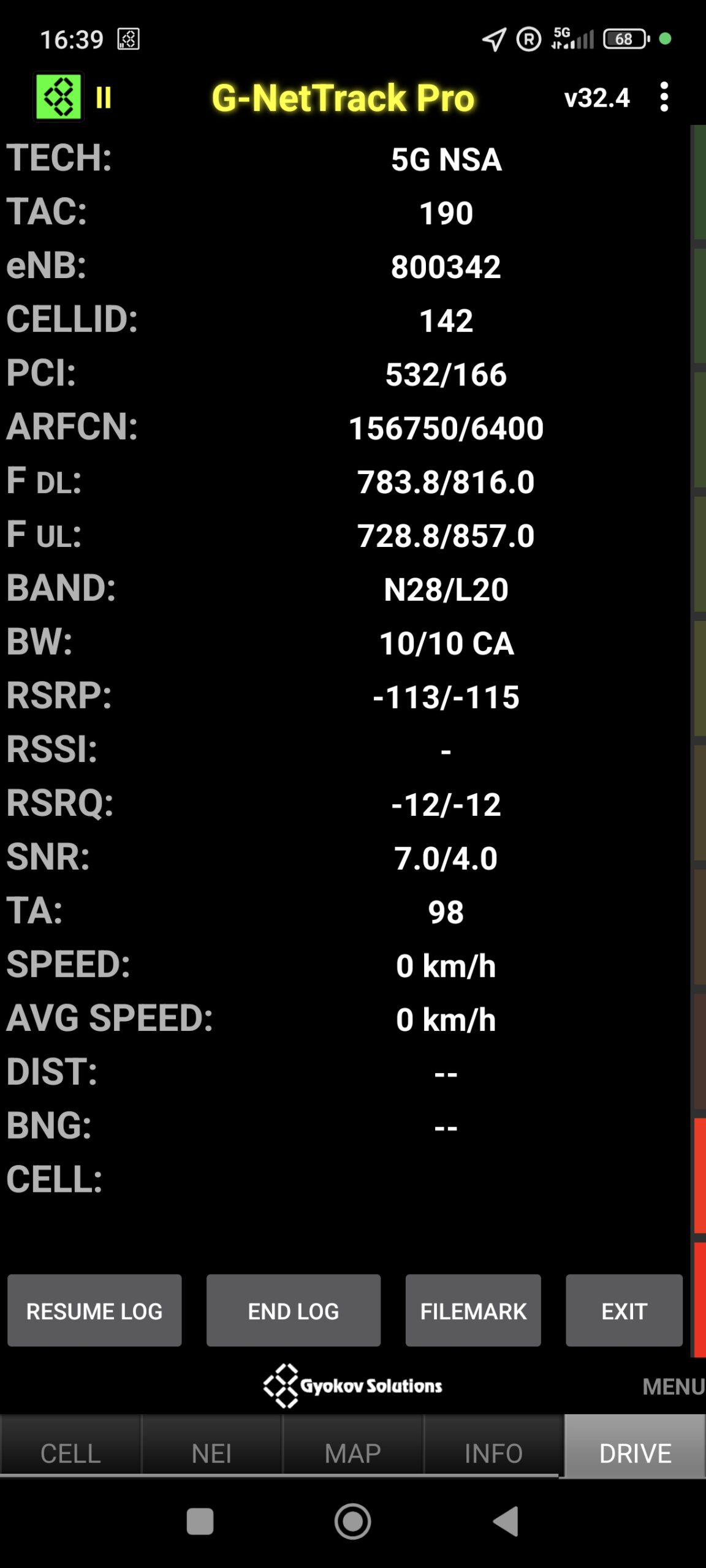Image resolution: width=706 pixels, height=1568 pixels.
Task: Go to the INFO tab
Action: tap(493, 1453)
